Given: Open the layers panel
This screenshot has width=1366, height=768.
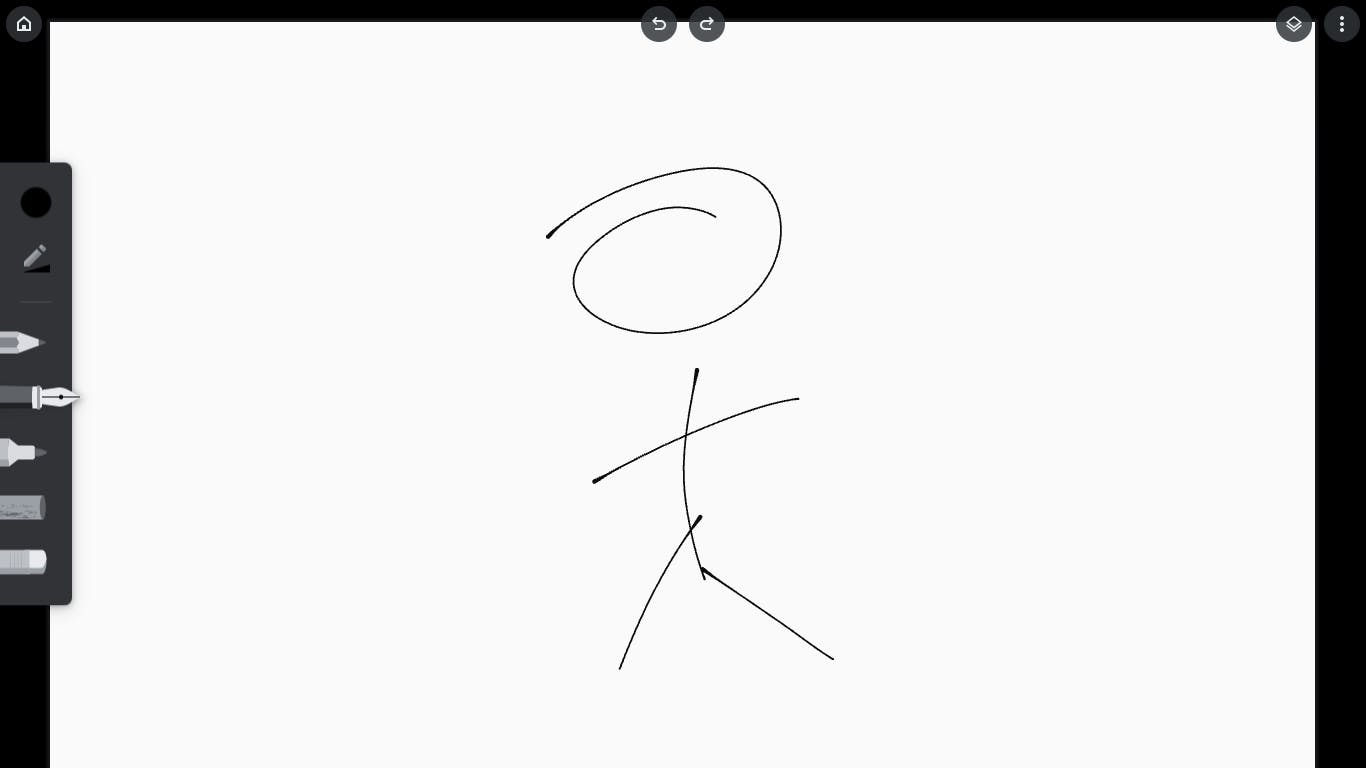Looking at the screenshot, I should pos(1294,24).
